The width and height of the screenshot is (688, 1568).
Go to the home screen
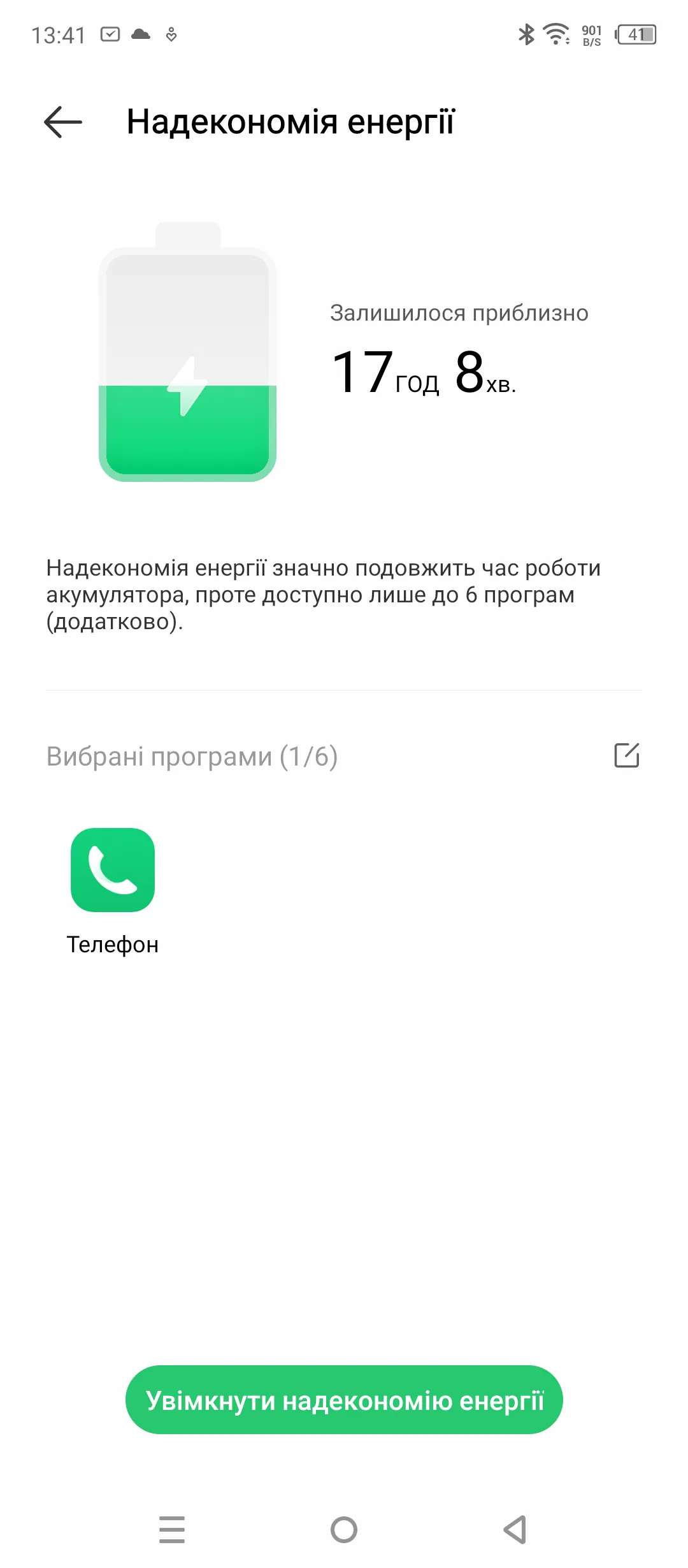(344, 1530)
